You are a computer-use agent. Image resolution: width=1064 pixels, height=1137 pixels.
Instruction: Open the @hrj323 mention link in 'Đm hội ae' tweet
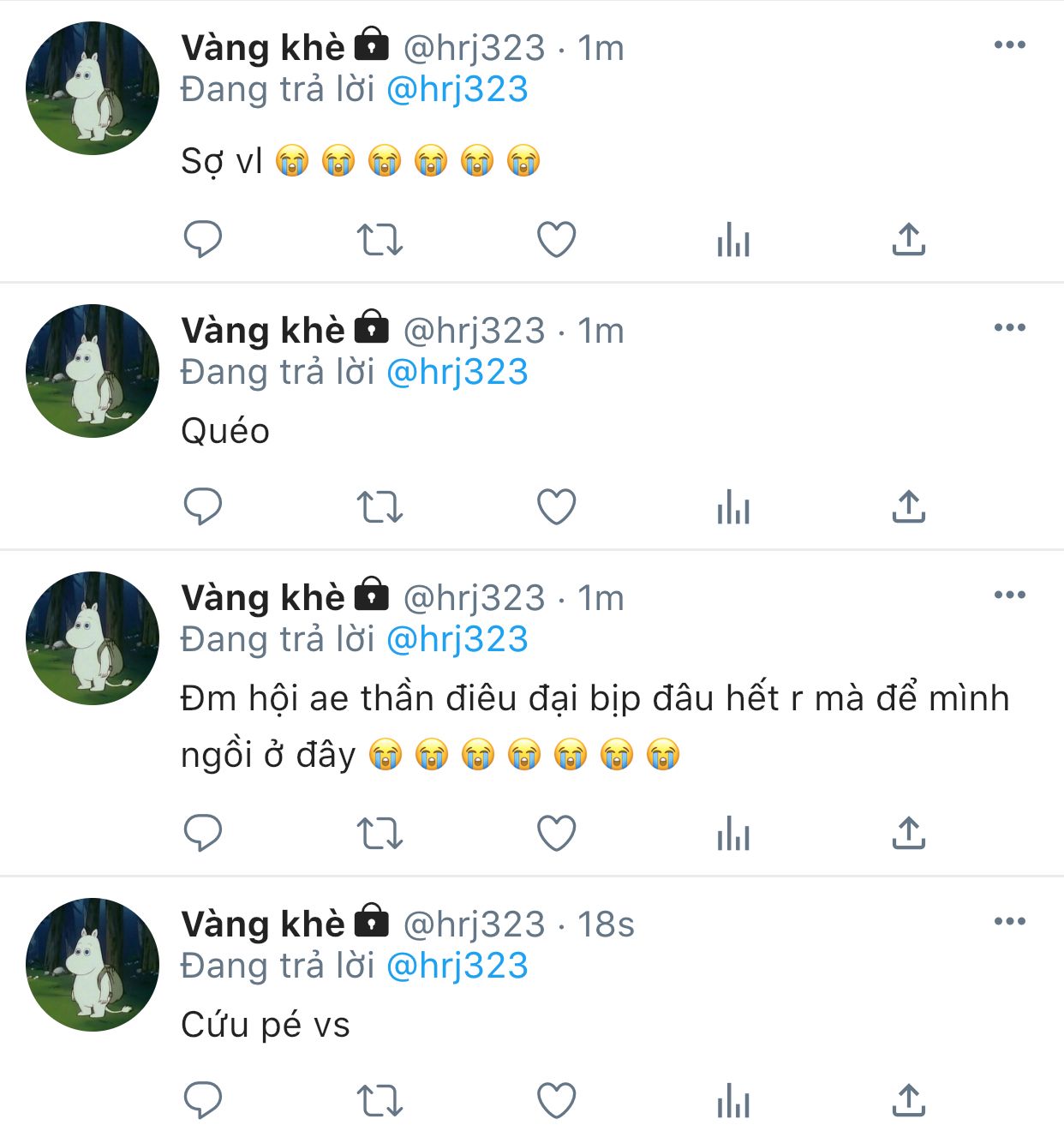pos(457,639)
